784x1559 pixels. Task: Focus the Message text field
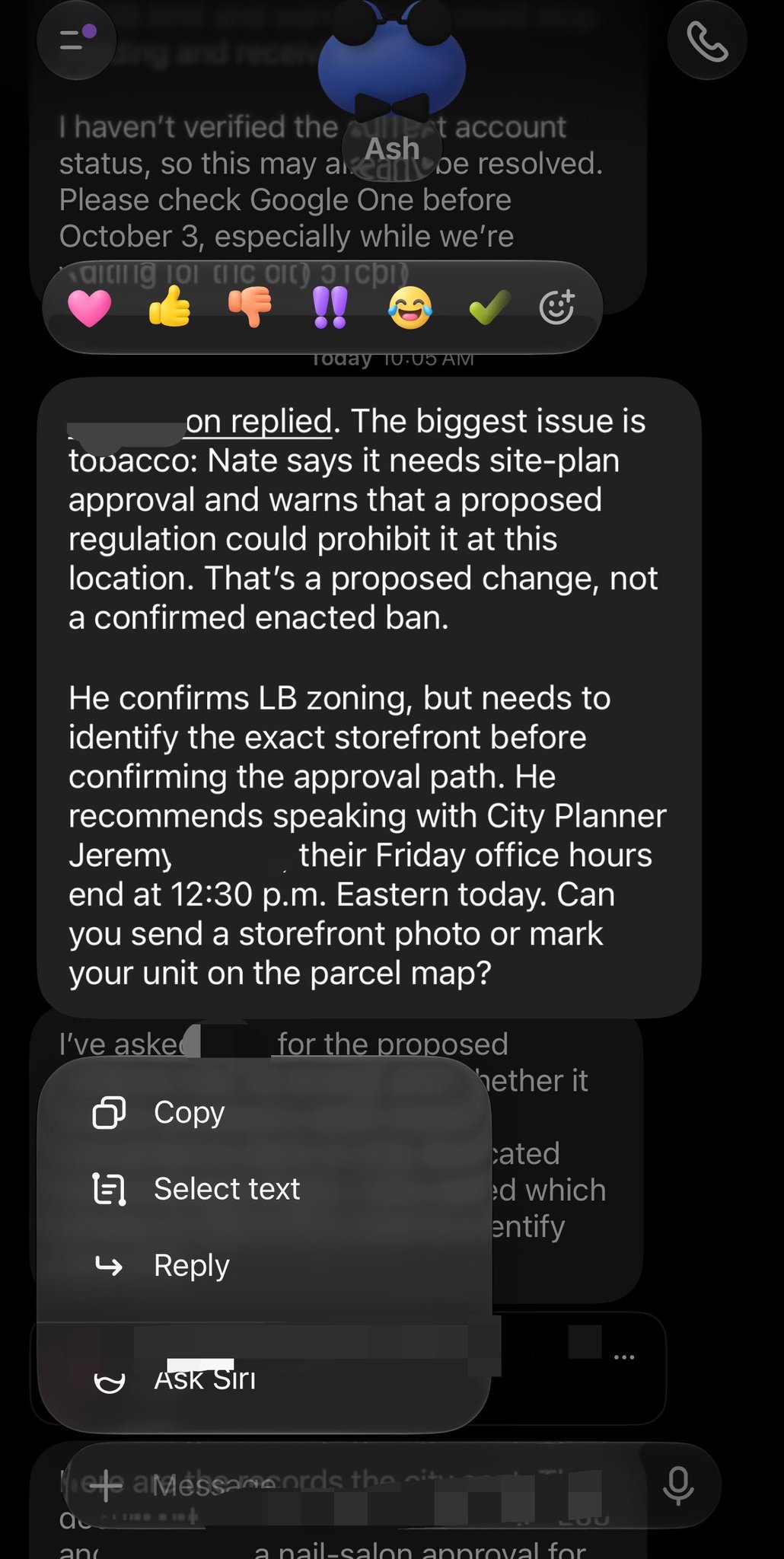(381, 1485)
